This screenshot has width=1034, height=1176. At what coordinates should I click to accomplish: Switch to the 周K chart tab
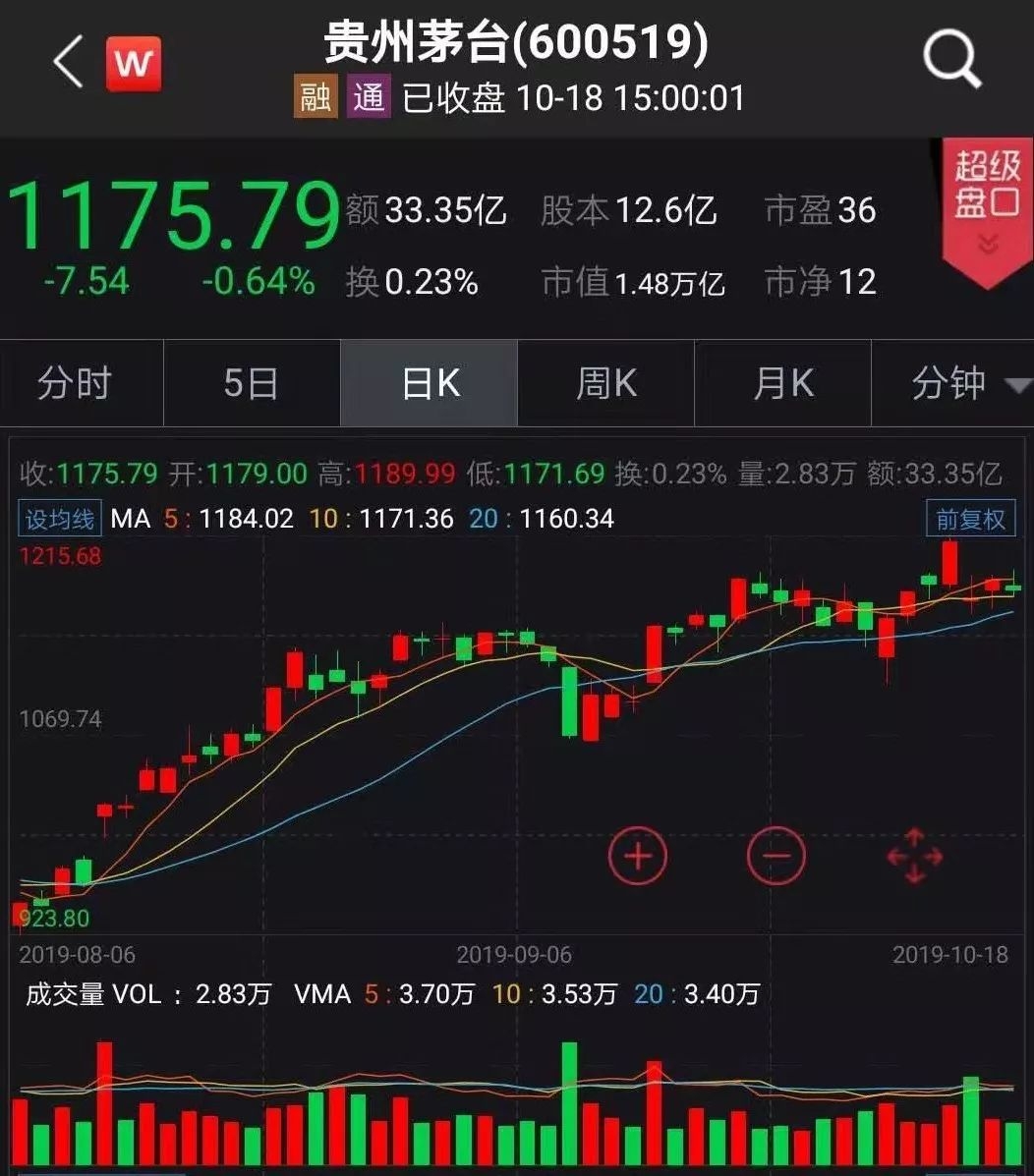[x=606, y=383]
